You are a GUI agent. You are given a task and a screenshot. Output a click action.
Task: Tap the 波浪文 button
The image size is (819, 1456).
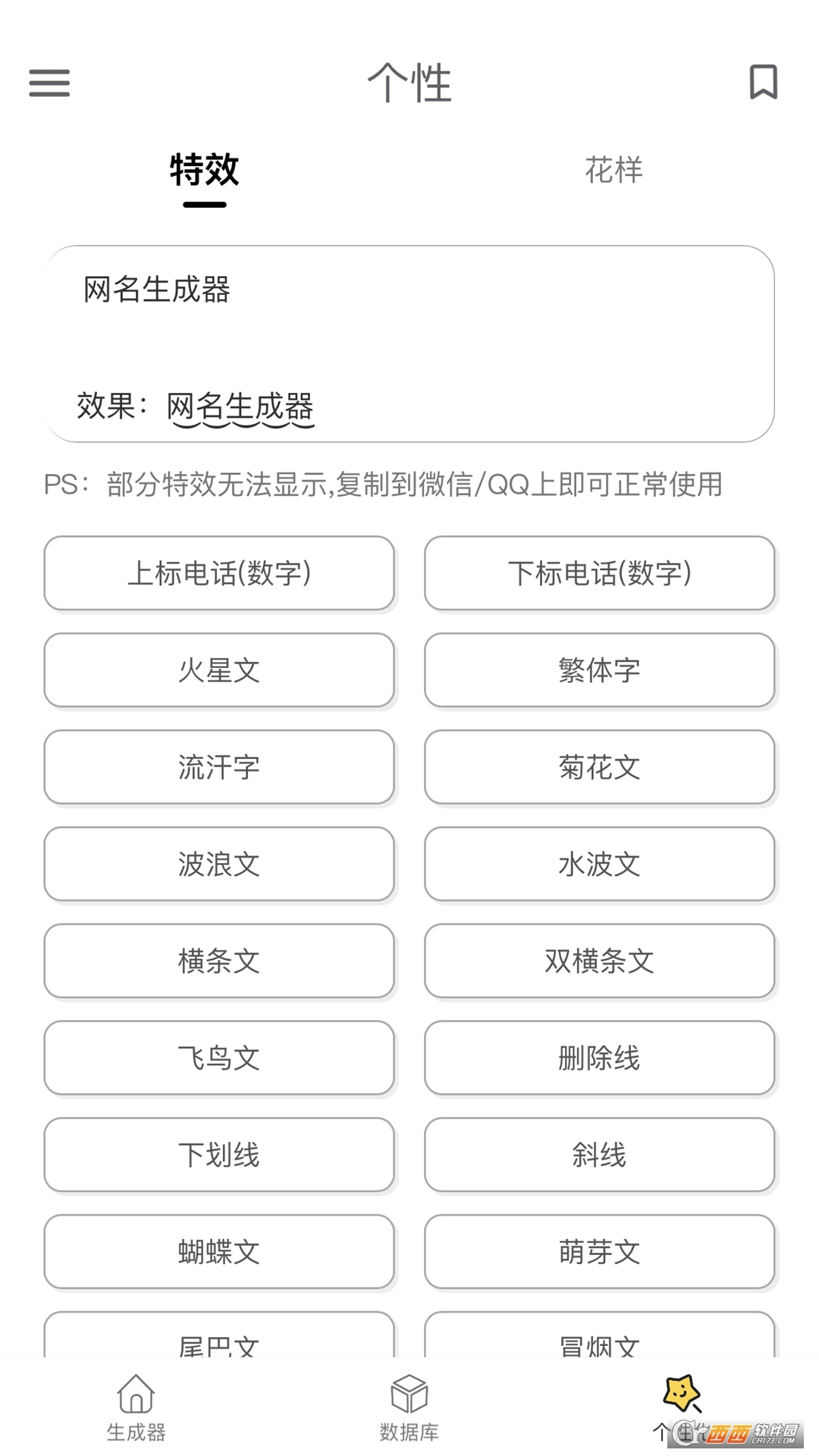pyautogui.click(x=219, y=864)
